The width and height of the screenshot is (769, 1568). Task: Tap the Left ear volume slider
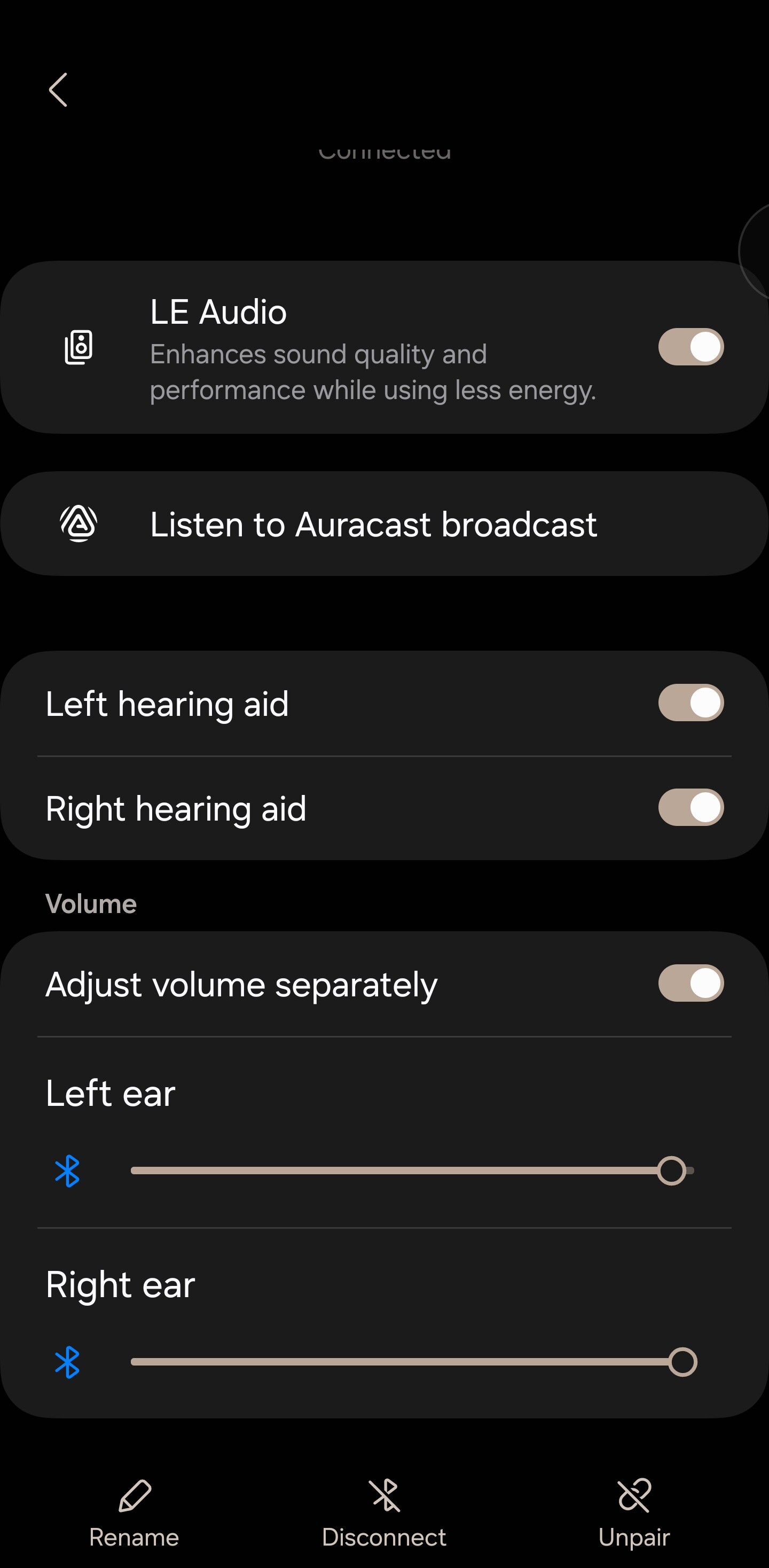412,1170
